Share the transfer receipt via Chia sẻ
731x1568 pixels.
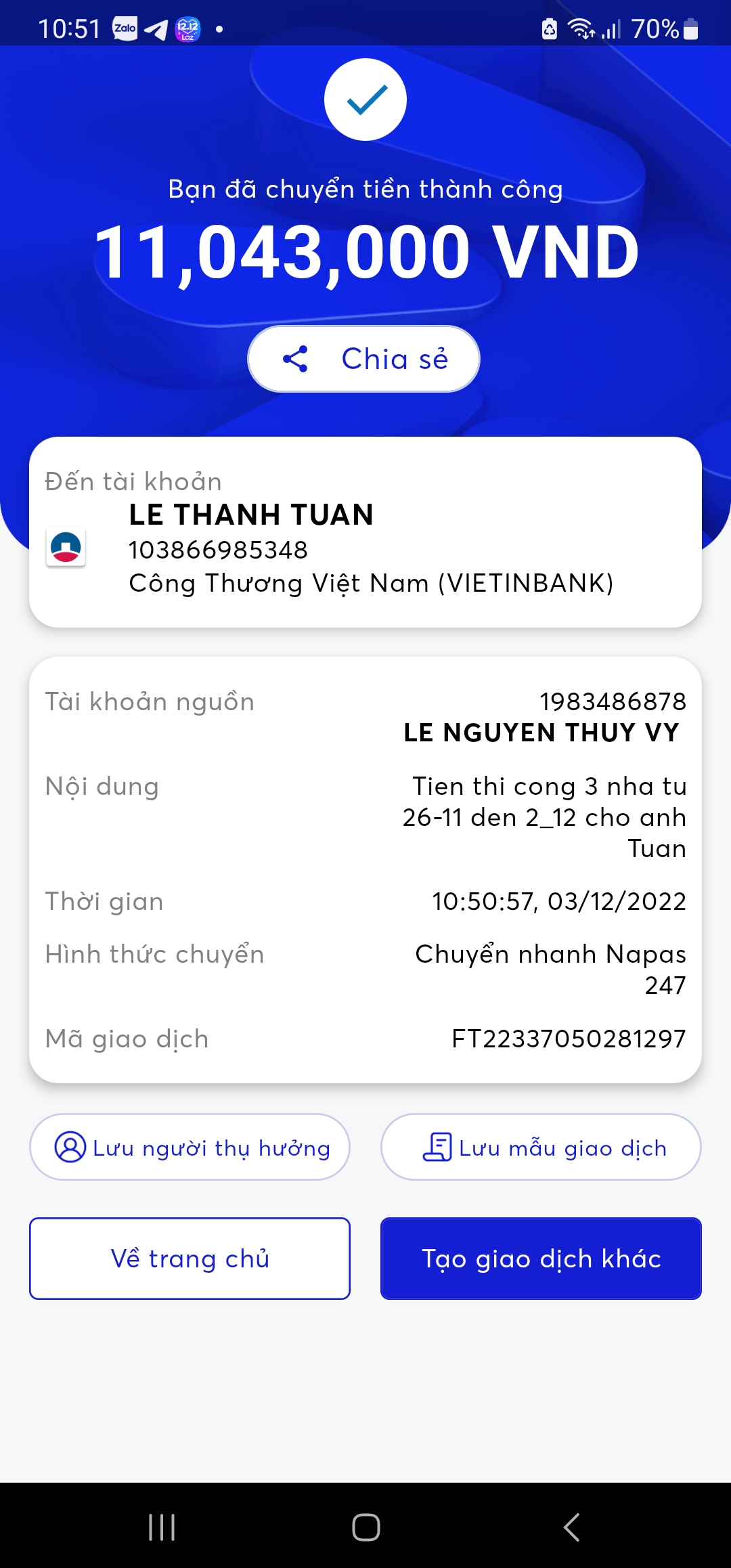pos(363,359)
